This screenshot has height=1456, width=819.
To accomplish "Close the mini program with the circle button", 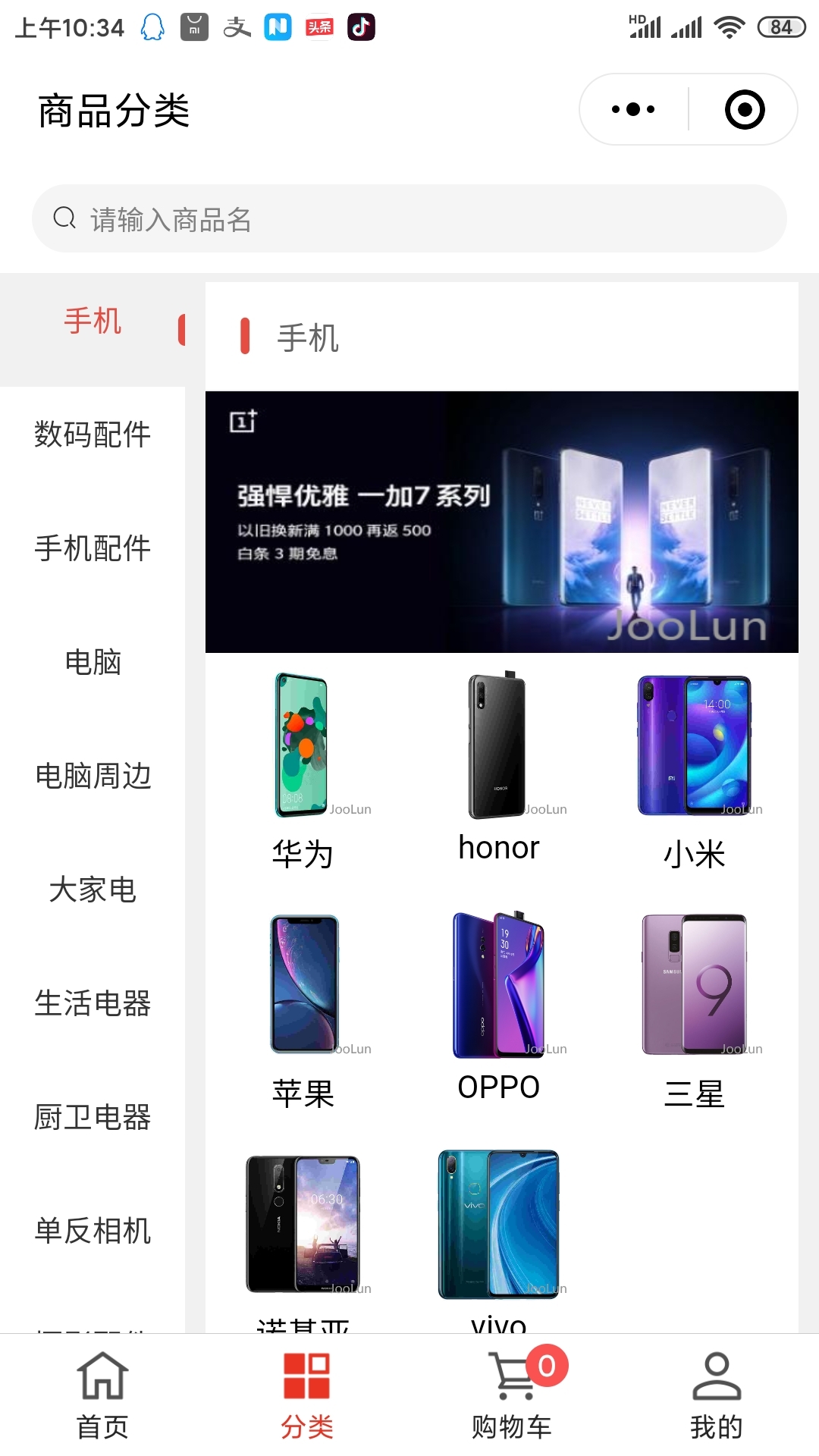I will (x=745, y=109).
